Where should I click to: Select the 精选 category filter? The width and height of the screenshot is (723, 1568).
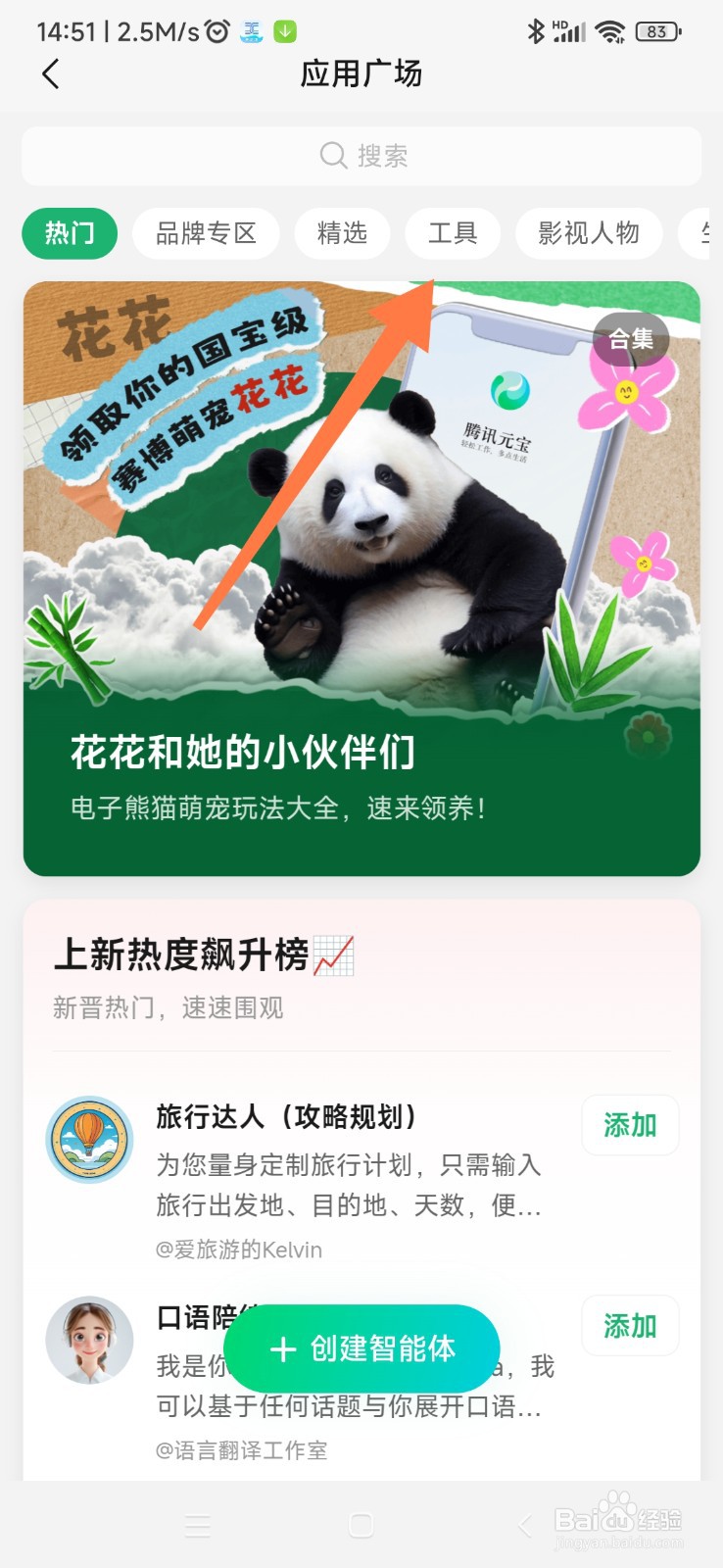pos(343,233)
